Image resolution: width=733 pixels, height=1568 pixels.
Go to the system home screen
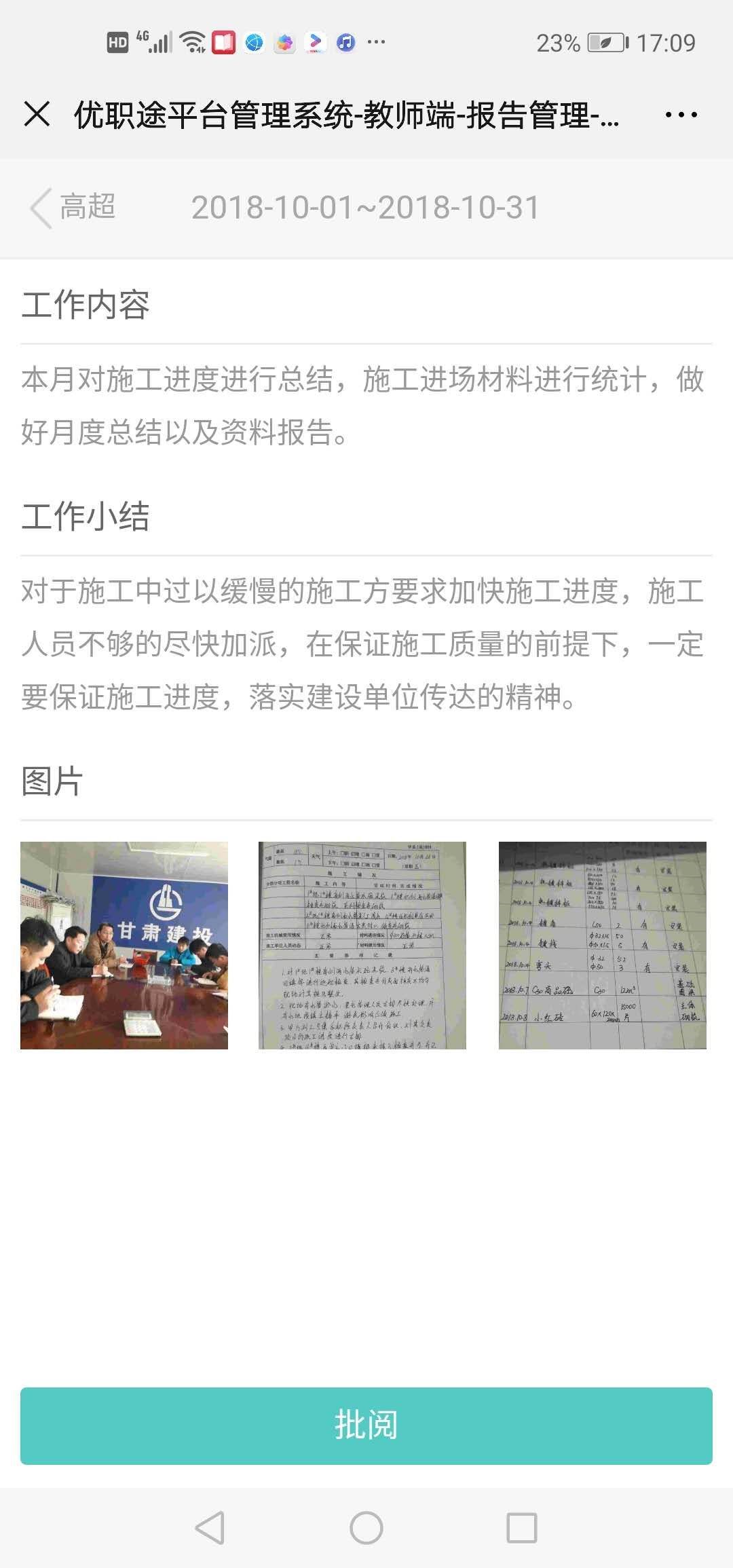366,1528
